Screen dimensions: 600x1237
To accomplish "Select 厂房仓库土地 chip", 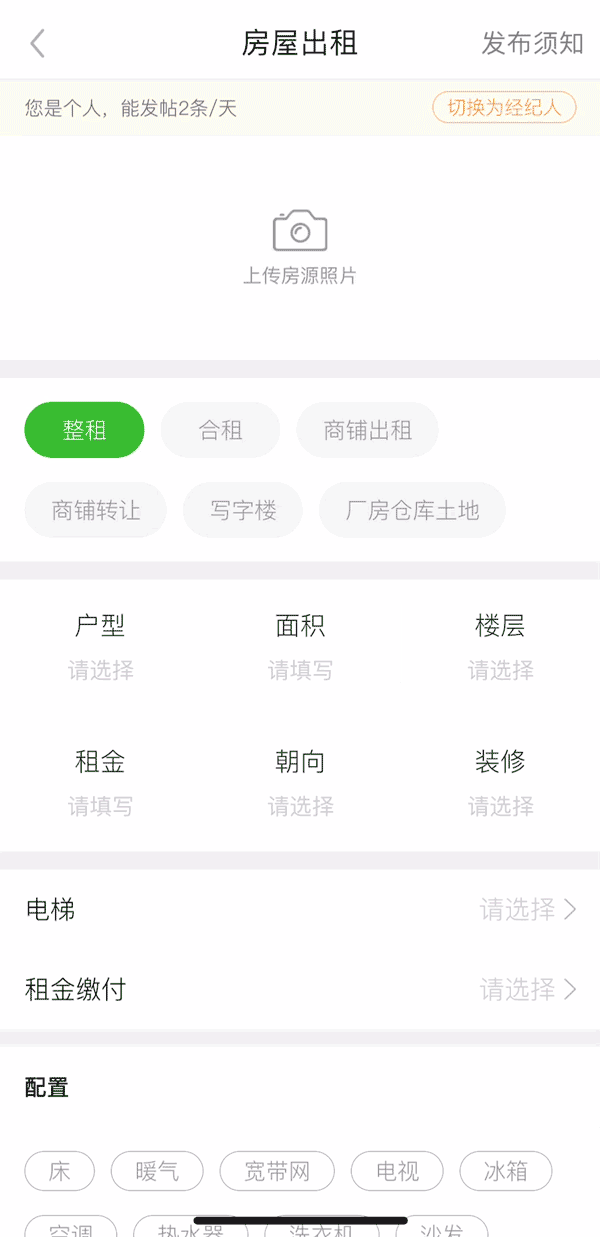I will coord(412,511).
